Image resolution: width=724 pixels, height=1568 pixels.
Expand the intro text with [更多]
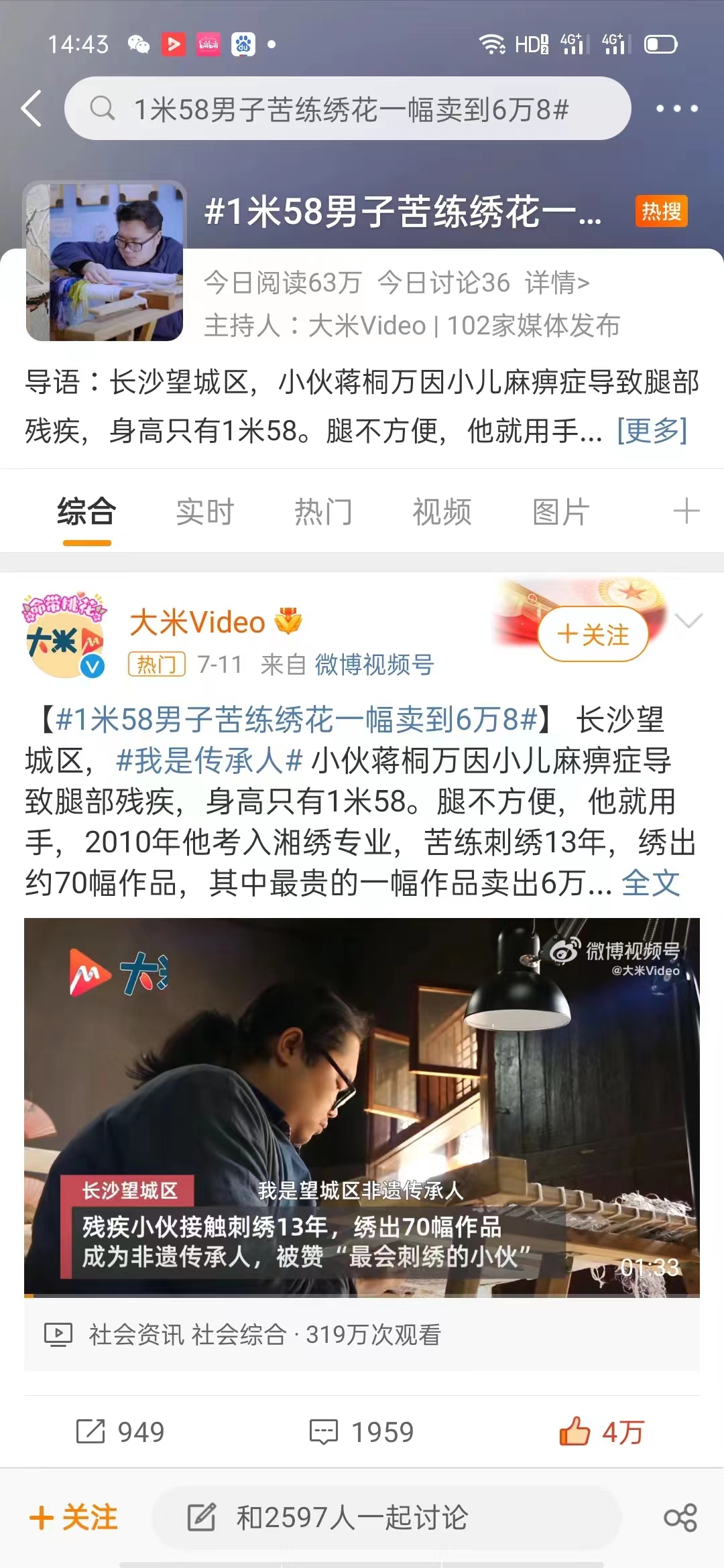click(652, 430)
